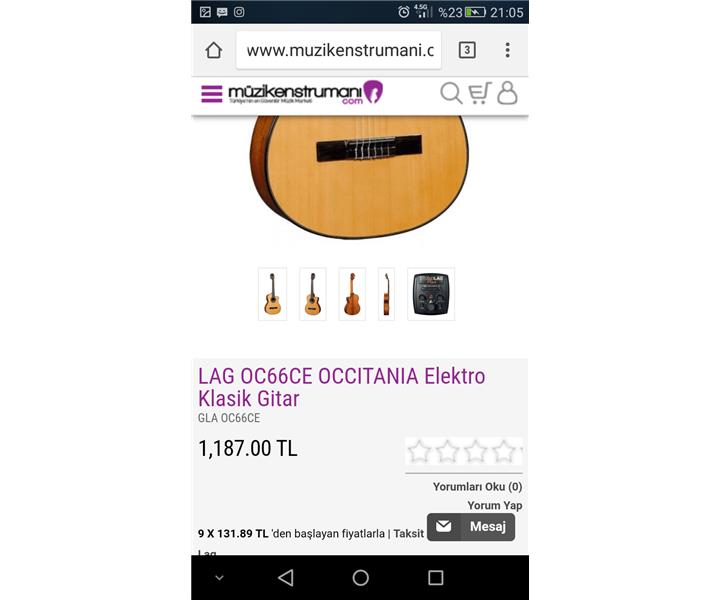The width and height of the screenshot is (720, 600).
Task: Open the shopping cart
Action: [x=480, y=93]
